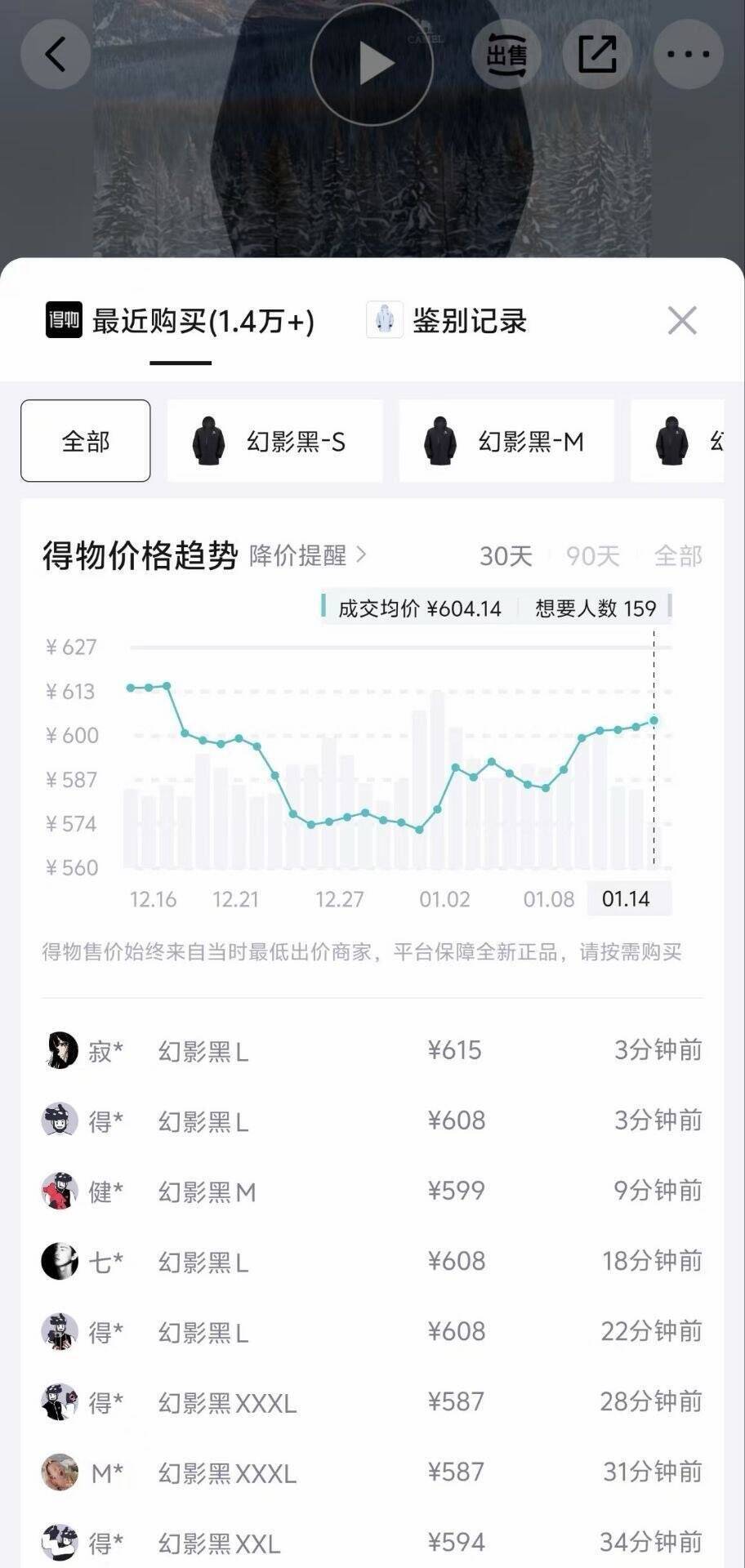This screenshot has height=1568, width=745.
Task: Switch to the 鉴别记录 tab
Action: (x=447, y=321)
